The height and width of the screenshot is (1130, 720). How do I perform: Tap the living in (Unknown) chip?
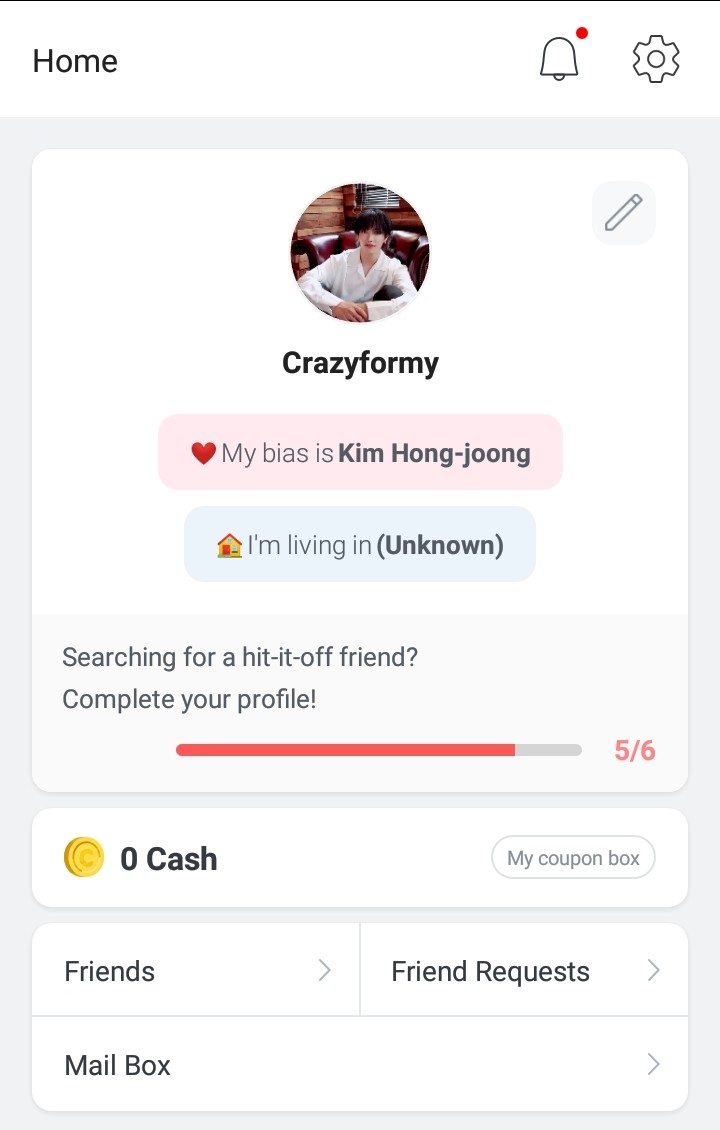click(x=360, y=545)
